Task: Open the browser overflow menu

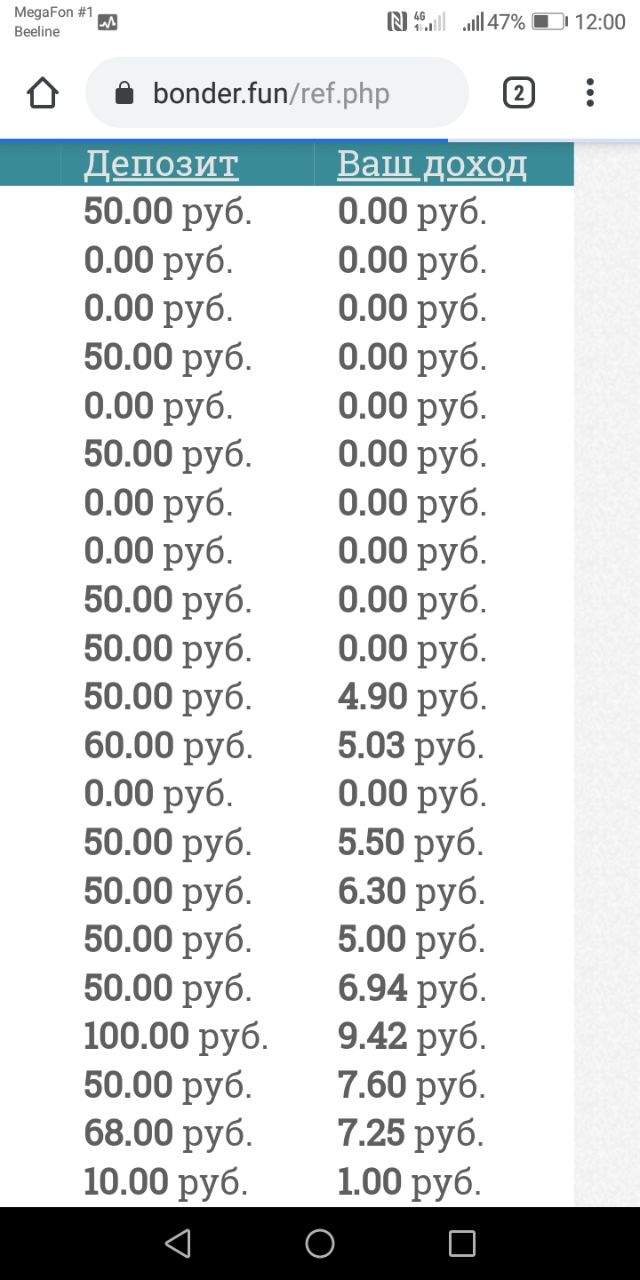Action: pyautogui.click(x=590, y=93)
